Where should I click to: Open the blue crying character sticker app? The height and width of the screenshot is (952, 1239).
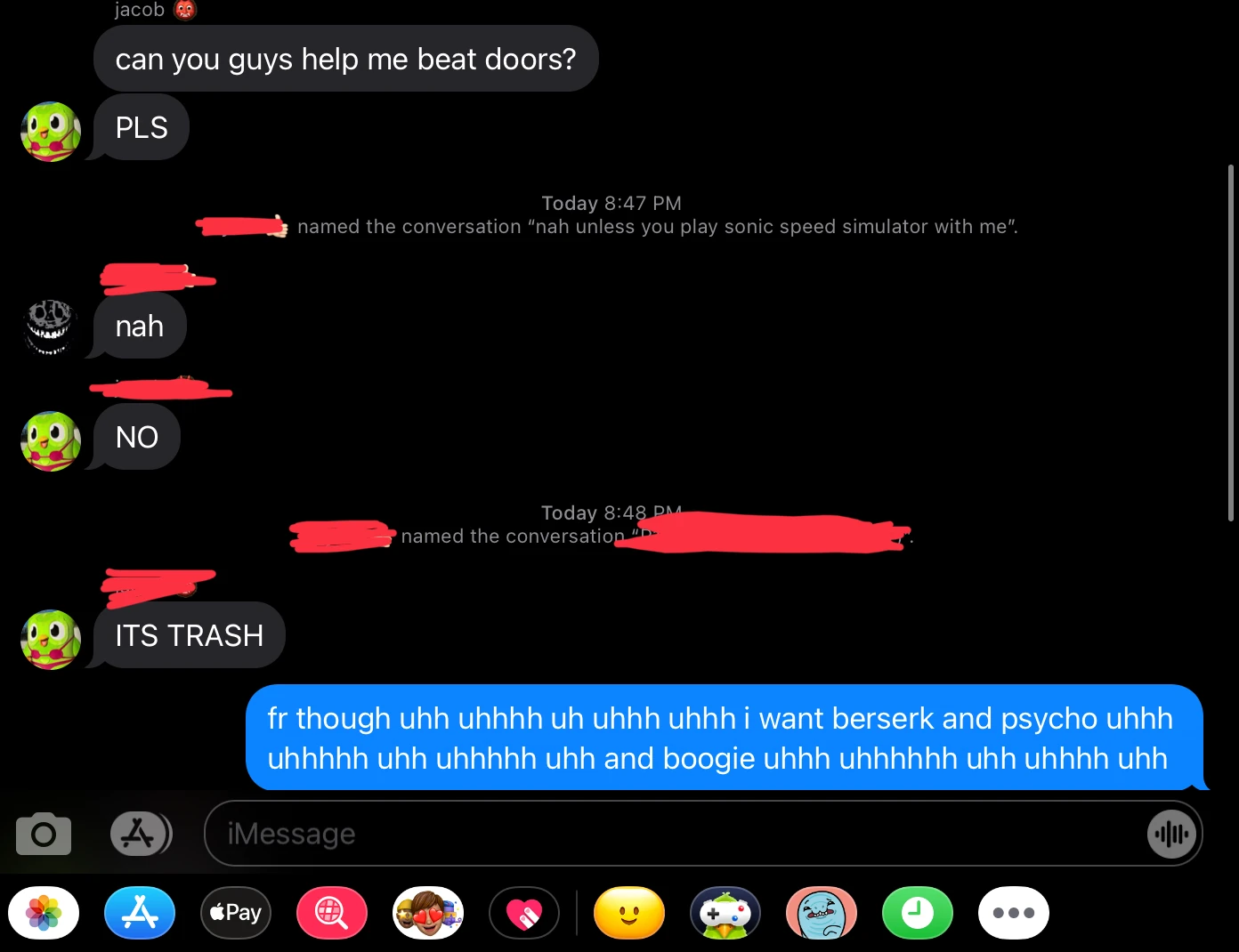(822, 913)
